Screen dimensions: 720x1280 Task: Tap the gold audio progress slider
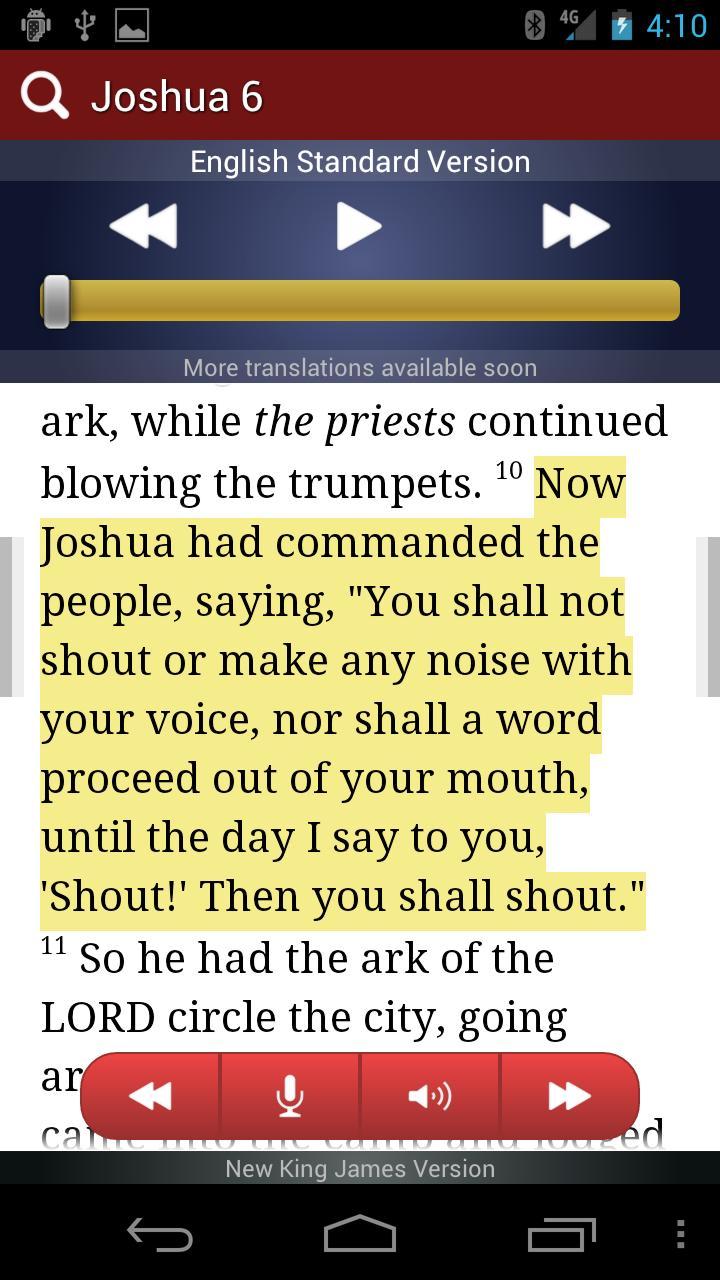pos(360,301)
